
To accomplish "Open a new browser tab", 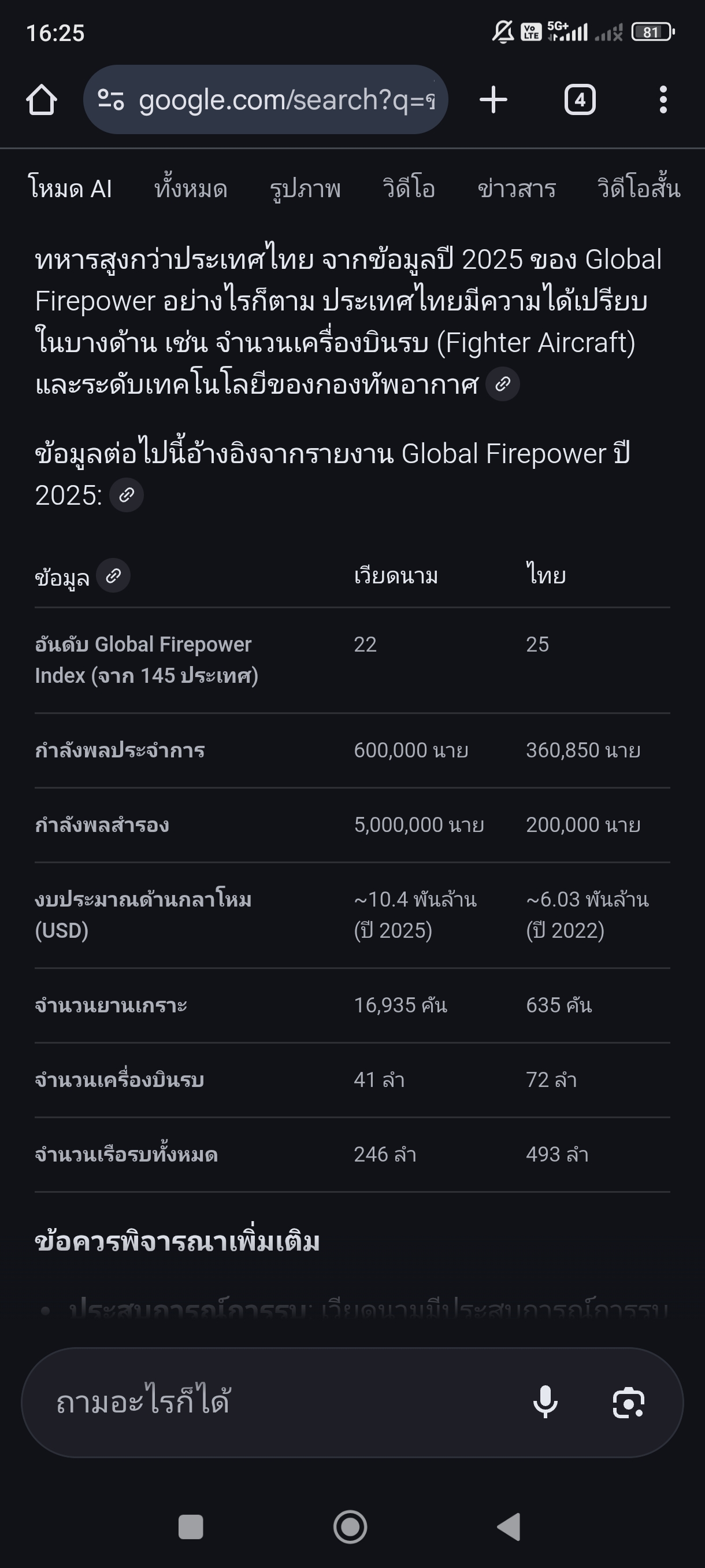I will (493, 100).
